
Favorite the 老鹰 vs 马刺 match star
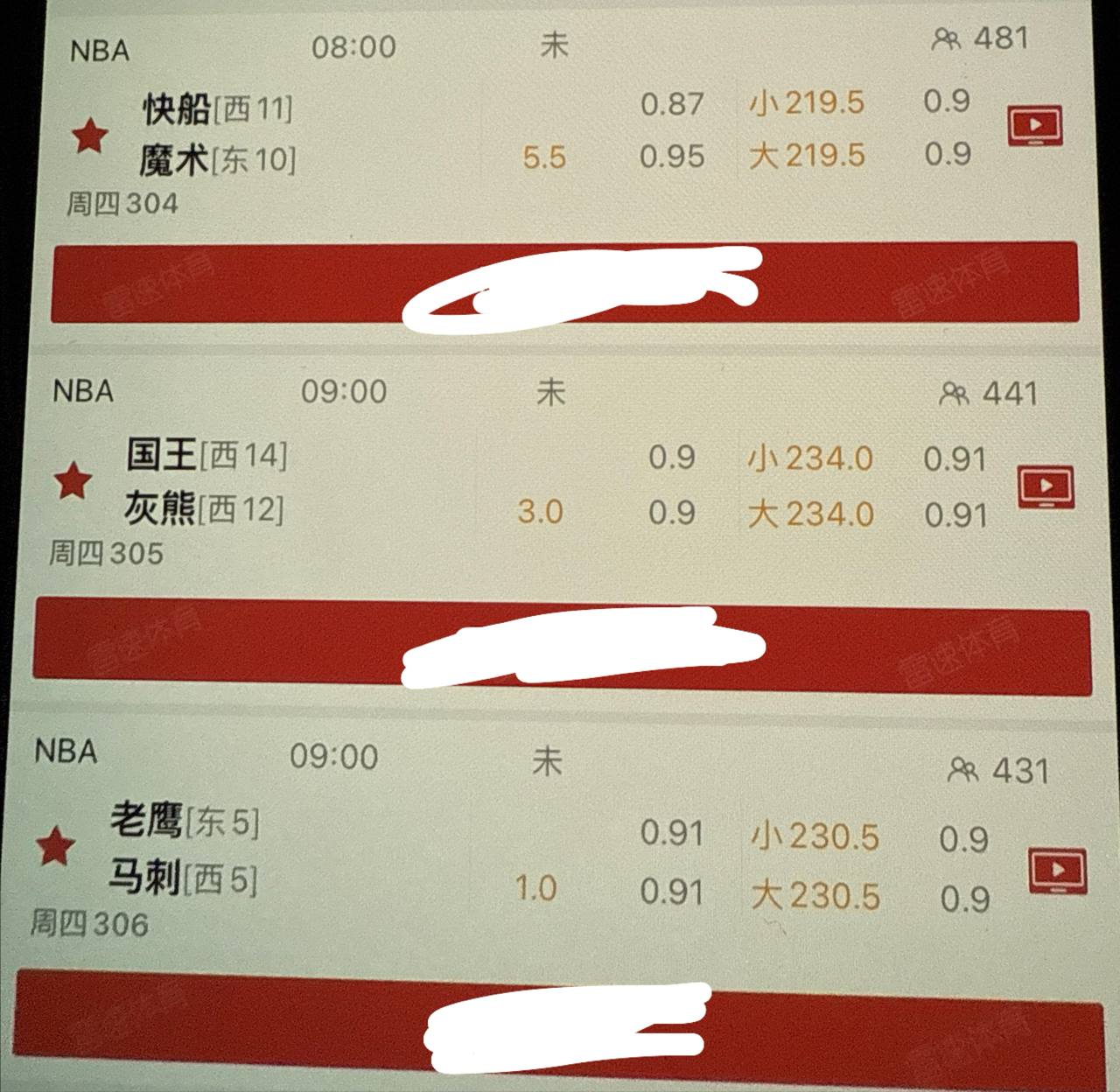pos(55,846)
